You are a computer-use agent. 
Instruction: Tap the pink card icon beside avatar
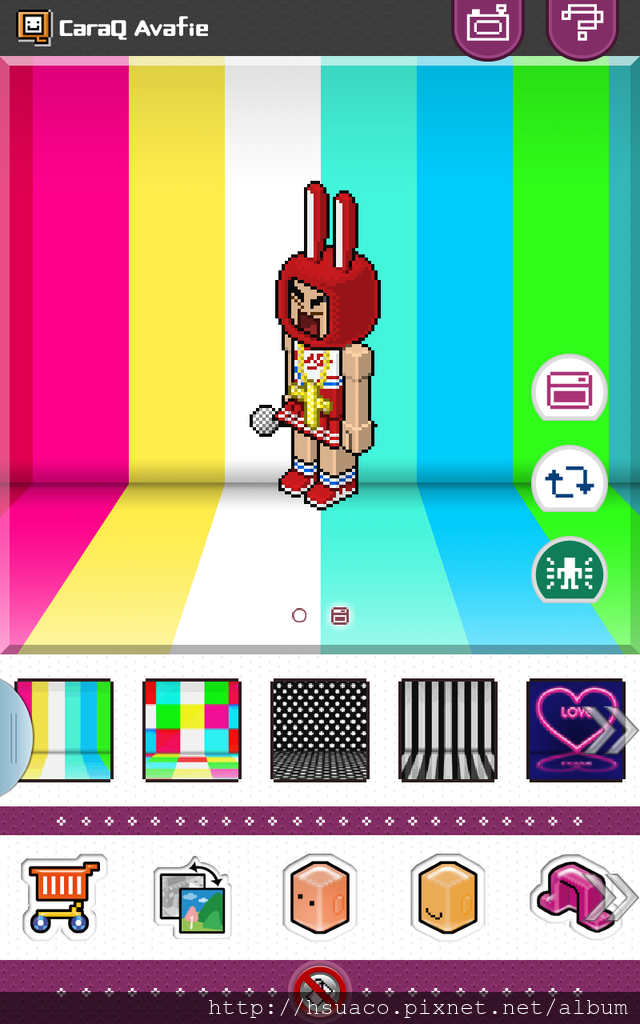pyautogui.click(x=569, y=389)
